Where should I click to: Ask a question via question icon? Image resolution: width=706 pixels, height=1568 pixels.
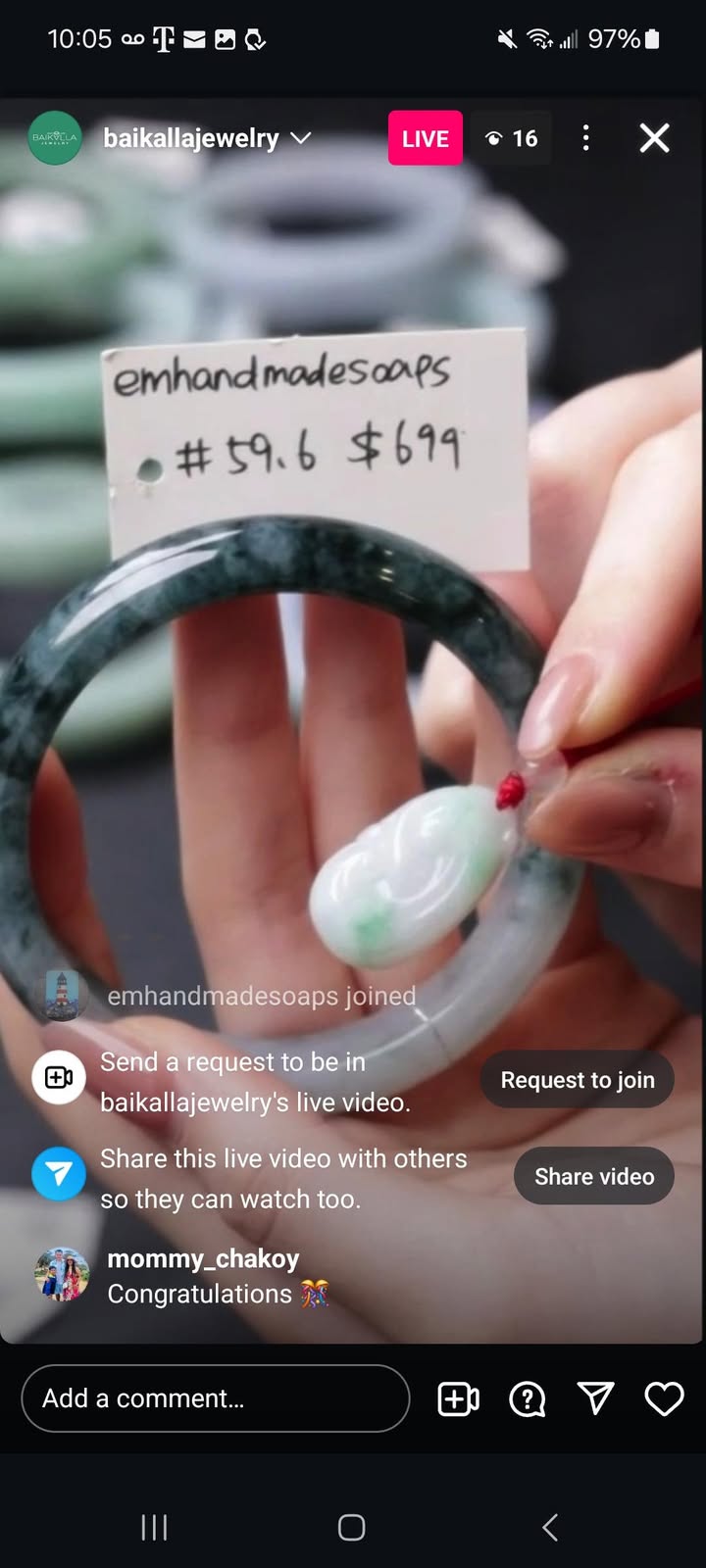coord(528,1399)
